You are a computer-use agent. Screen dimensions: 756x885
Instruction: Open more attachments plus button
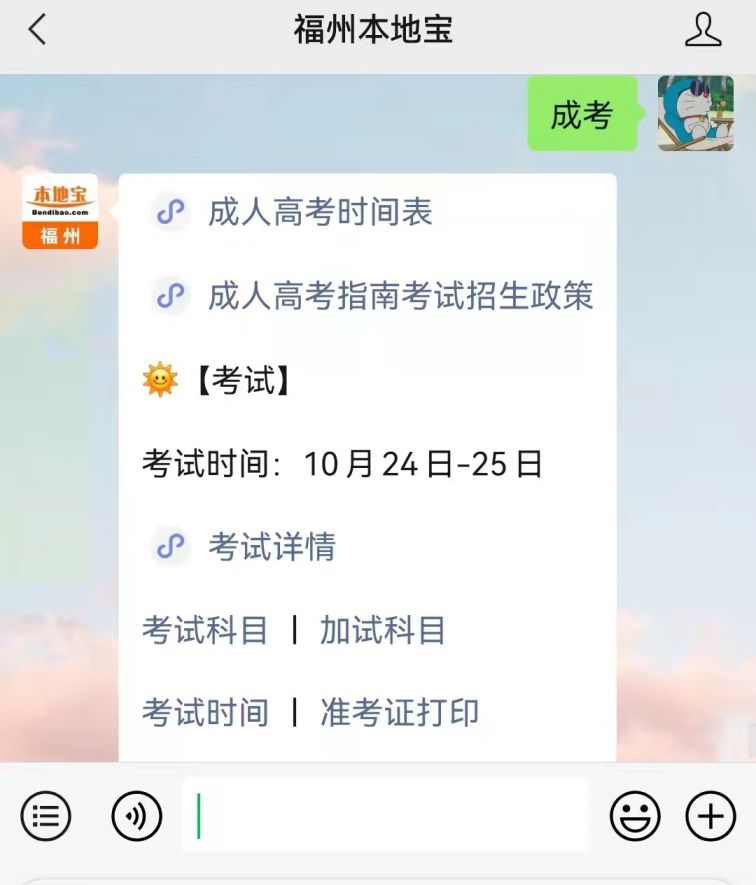click(x=710, y=817)
